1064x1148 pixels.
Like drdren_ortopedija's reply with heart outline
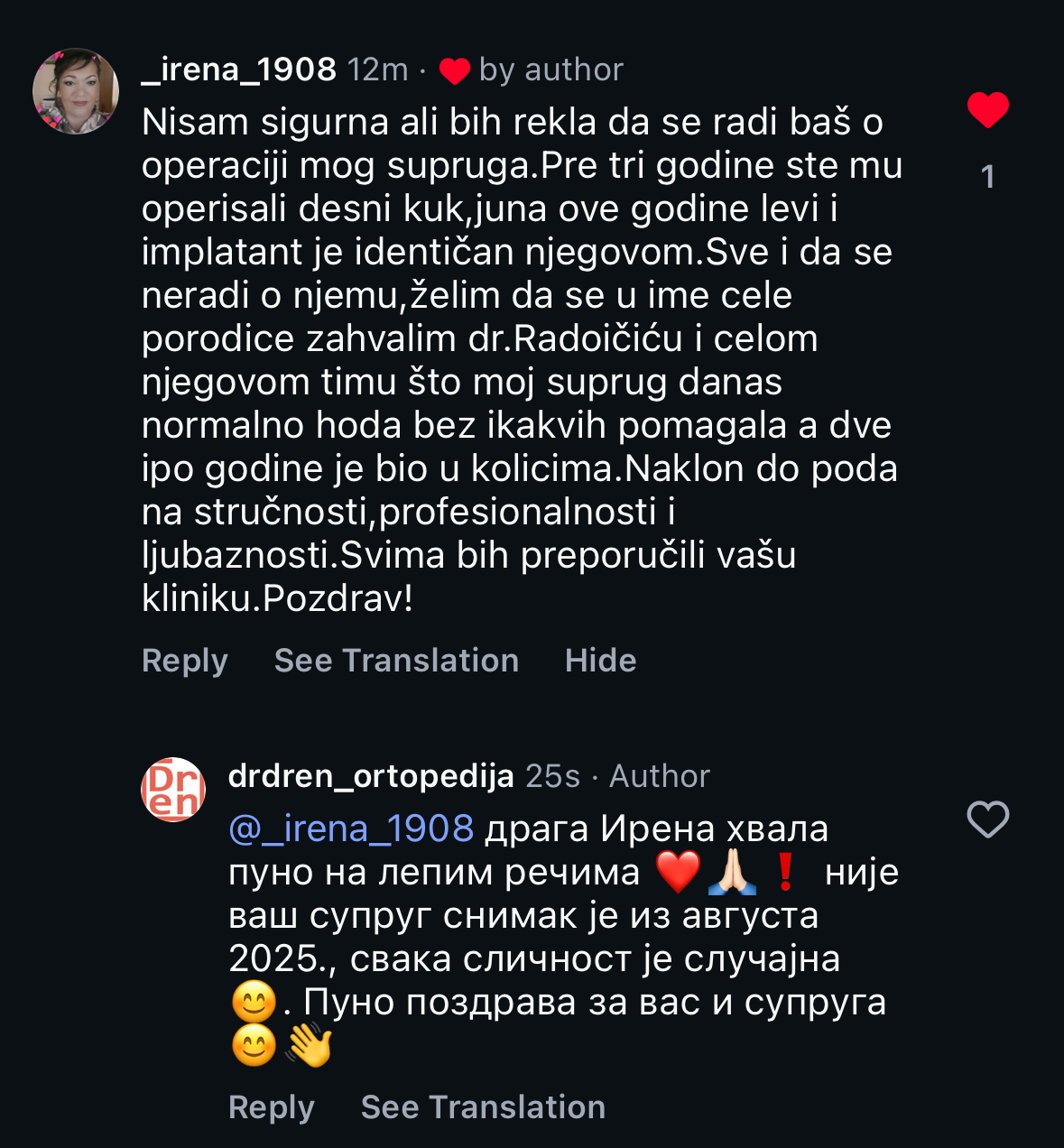pos(990,819)
